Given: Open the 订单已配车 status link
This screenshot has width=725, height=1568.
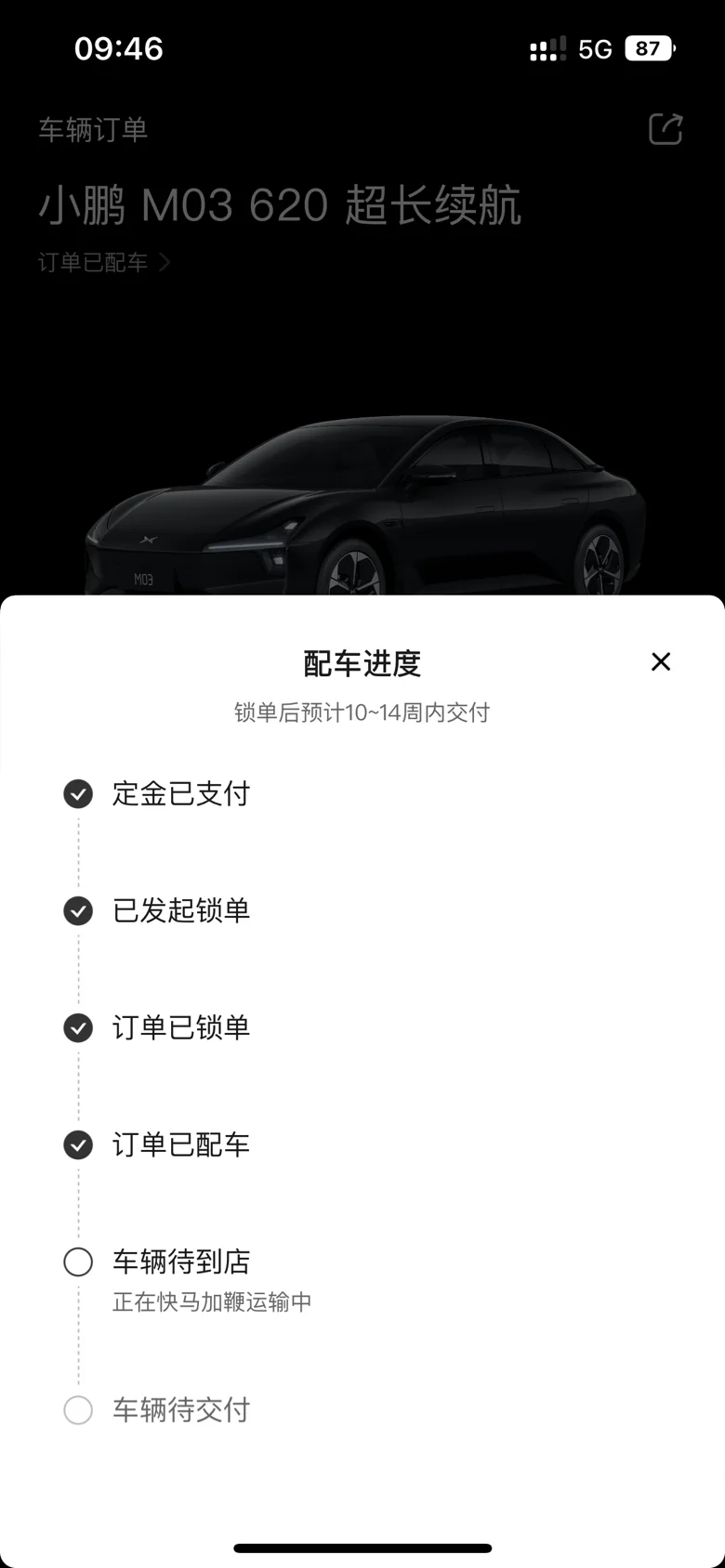Looking at the screenshot, I should coord(104,263).
